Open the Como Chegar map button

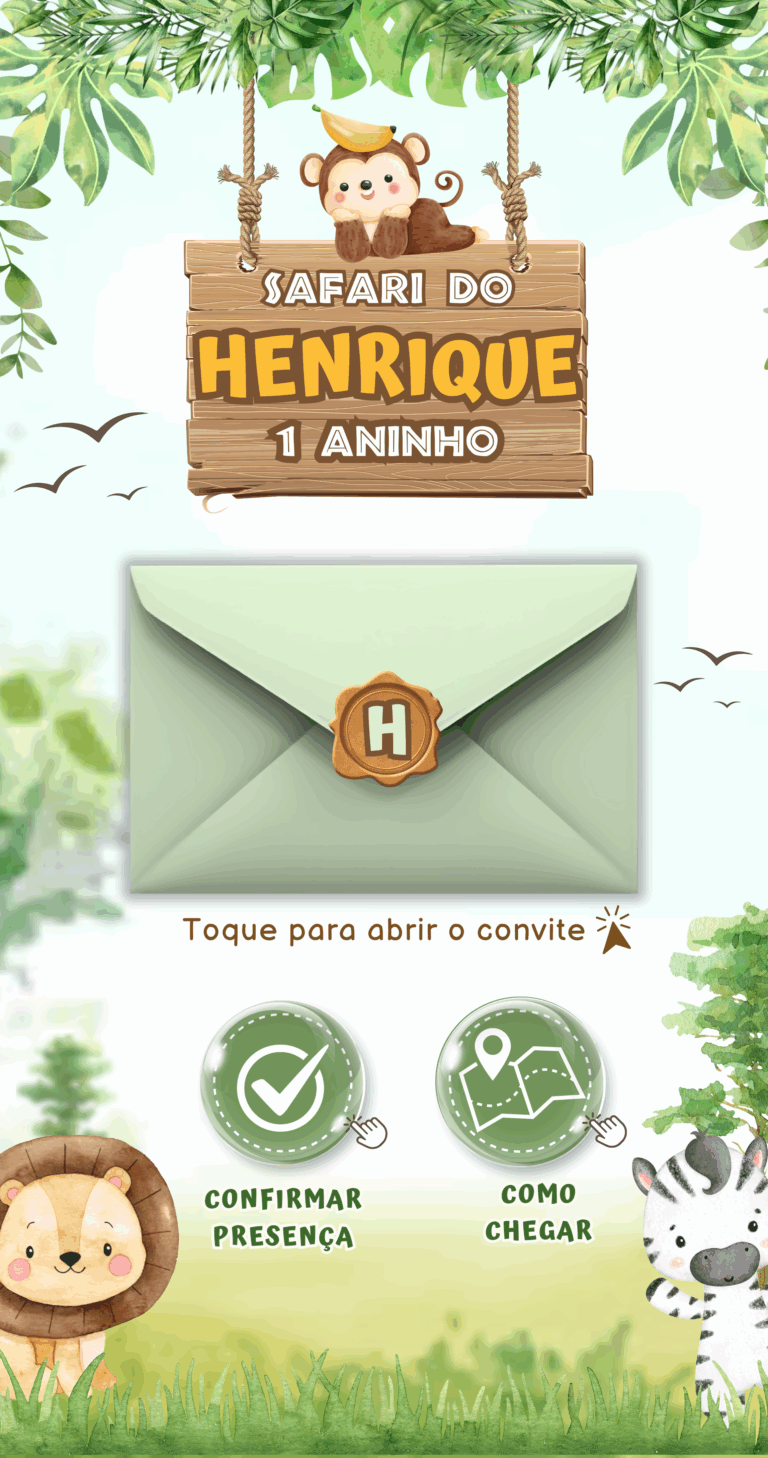tap(520, 1080)
